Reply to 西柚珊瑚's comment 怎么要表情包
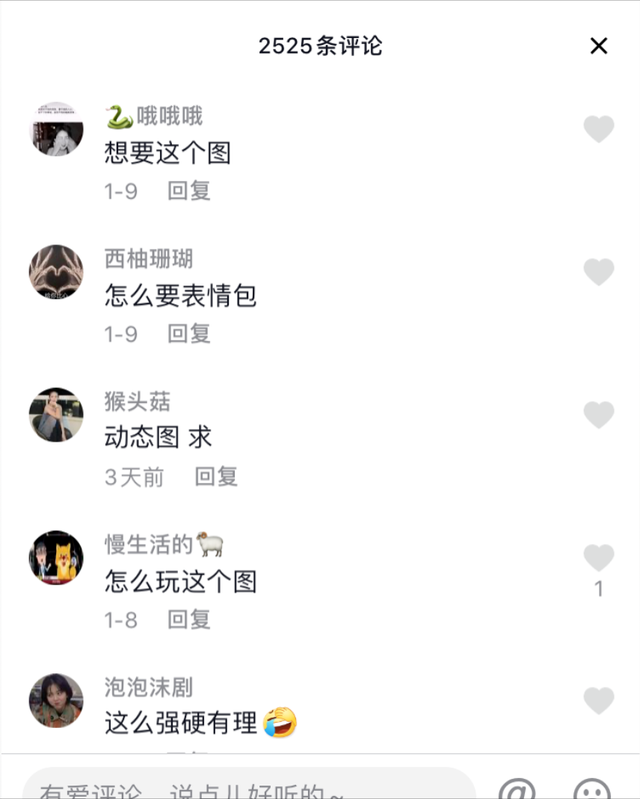 click(189, 333)
